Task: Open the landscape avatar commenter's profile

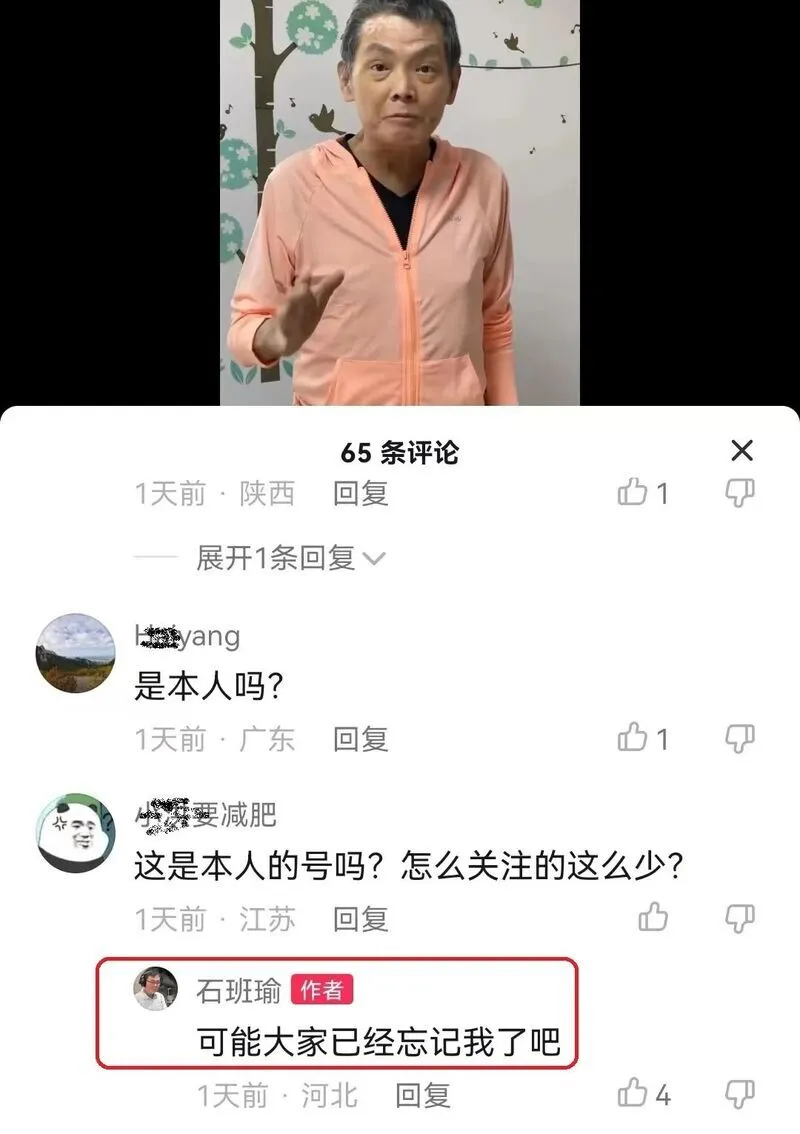Action: point(75,653)
